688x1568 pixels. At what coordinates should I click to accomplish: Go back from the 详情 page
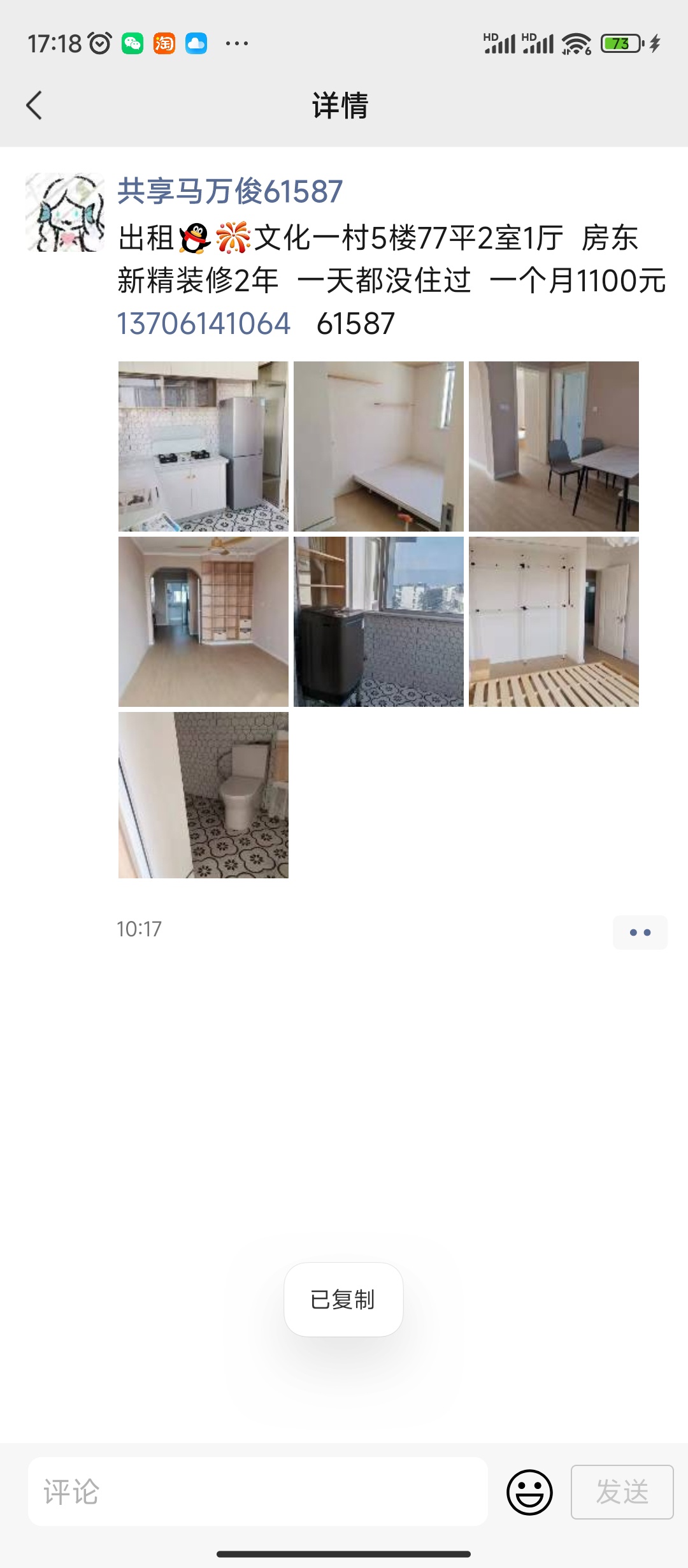click(x=34, y=105)
